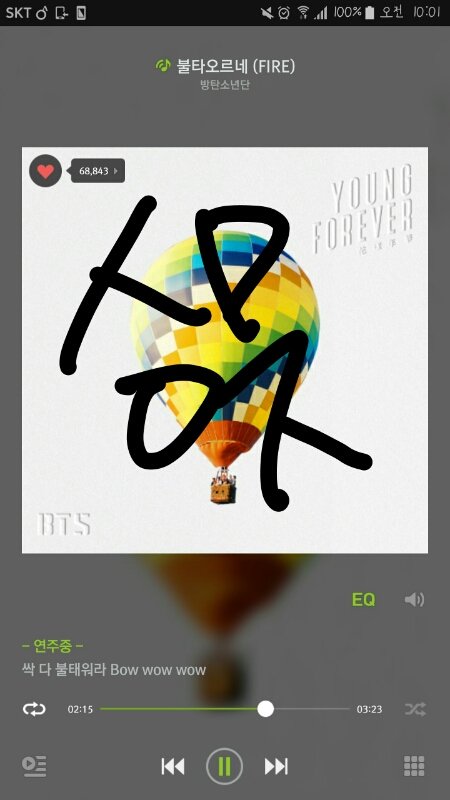Open the 68,843 likes count
This screenshot has height=800, width=450.
[98, 171]
